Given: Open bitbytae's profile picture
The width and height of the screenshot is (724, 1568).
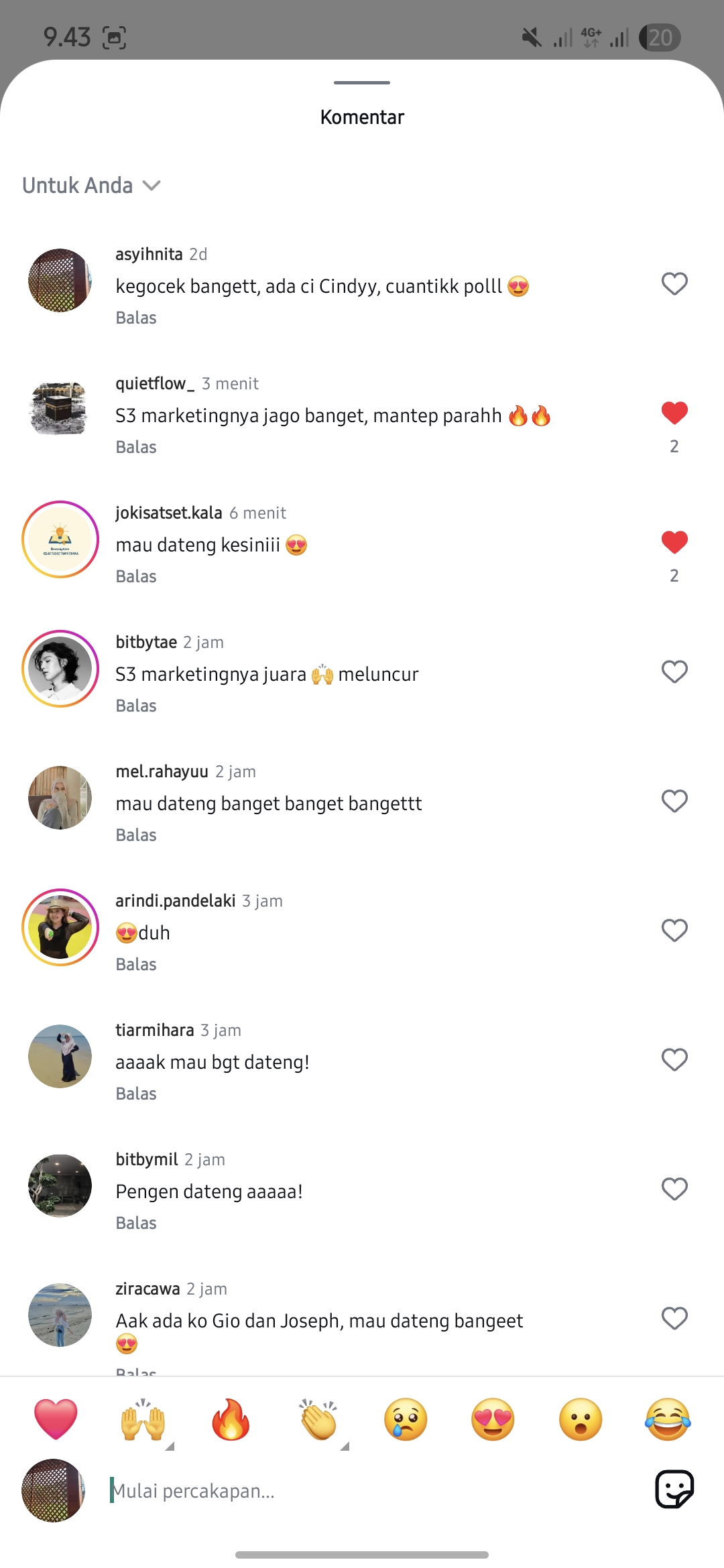Looking at the screenshot, I should (x=60, y=669).
